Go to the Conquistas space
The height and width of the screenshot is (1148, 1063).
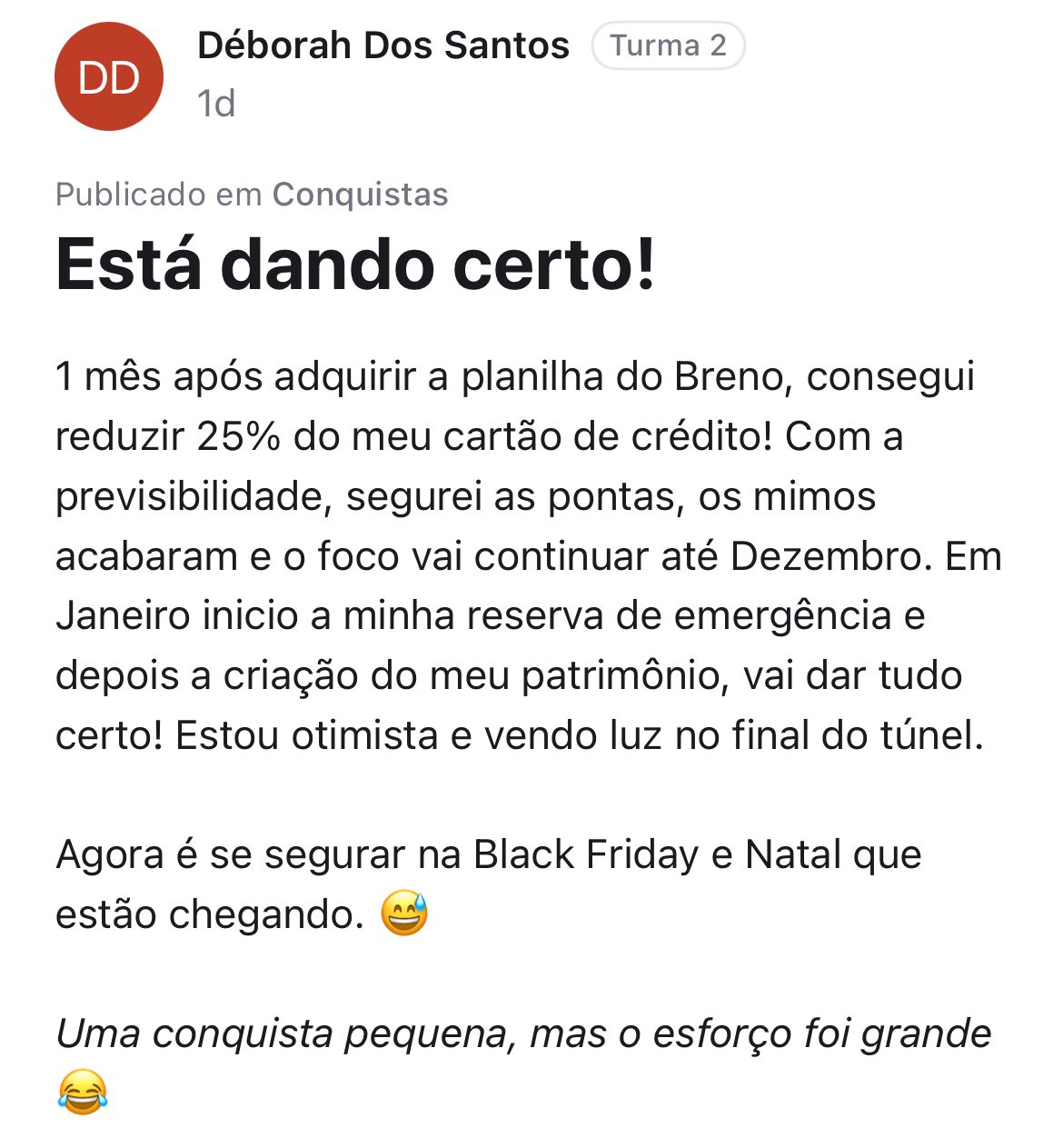click(x=360, y=195)
